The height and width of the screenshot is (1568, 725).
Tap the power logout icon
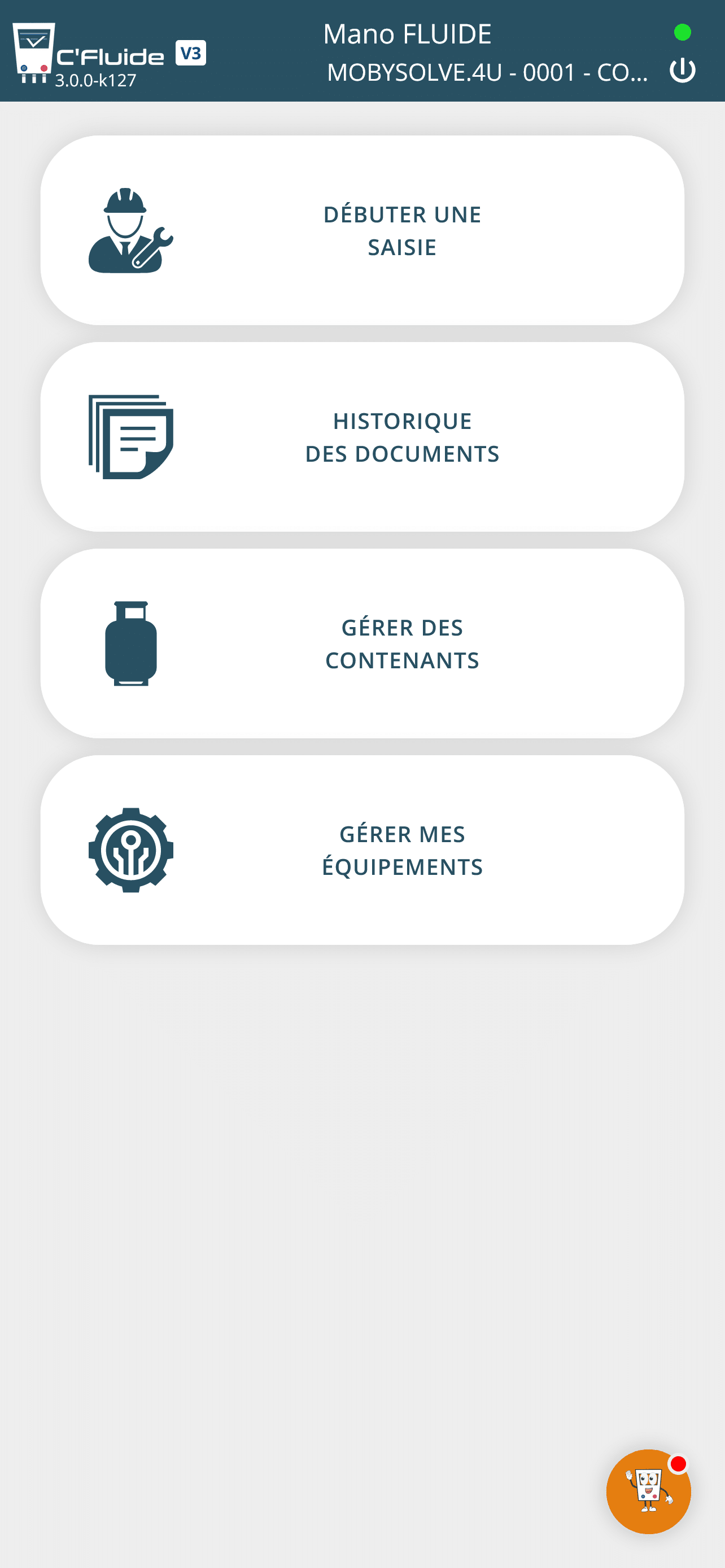(682, 71)
